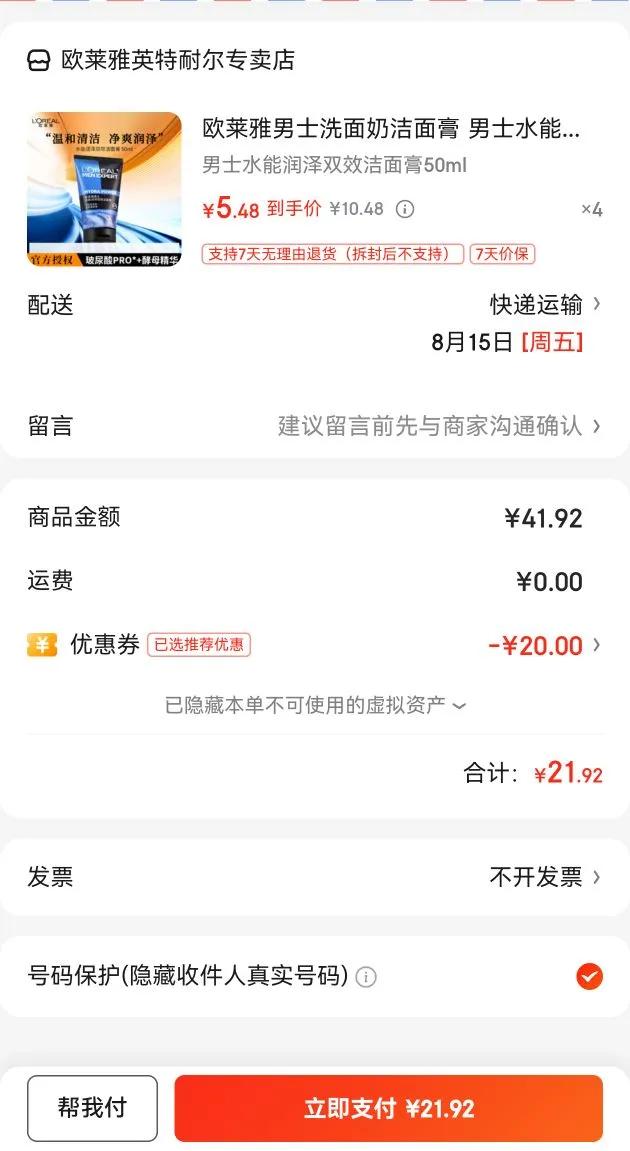This screenshot has width=630, height=1151.
Task: Tap the 帮我付 button
Action: click(92, 1108)
